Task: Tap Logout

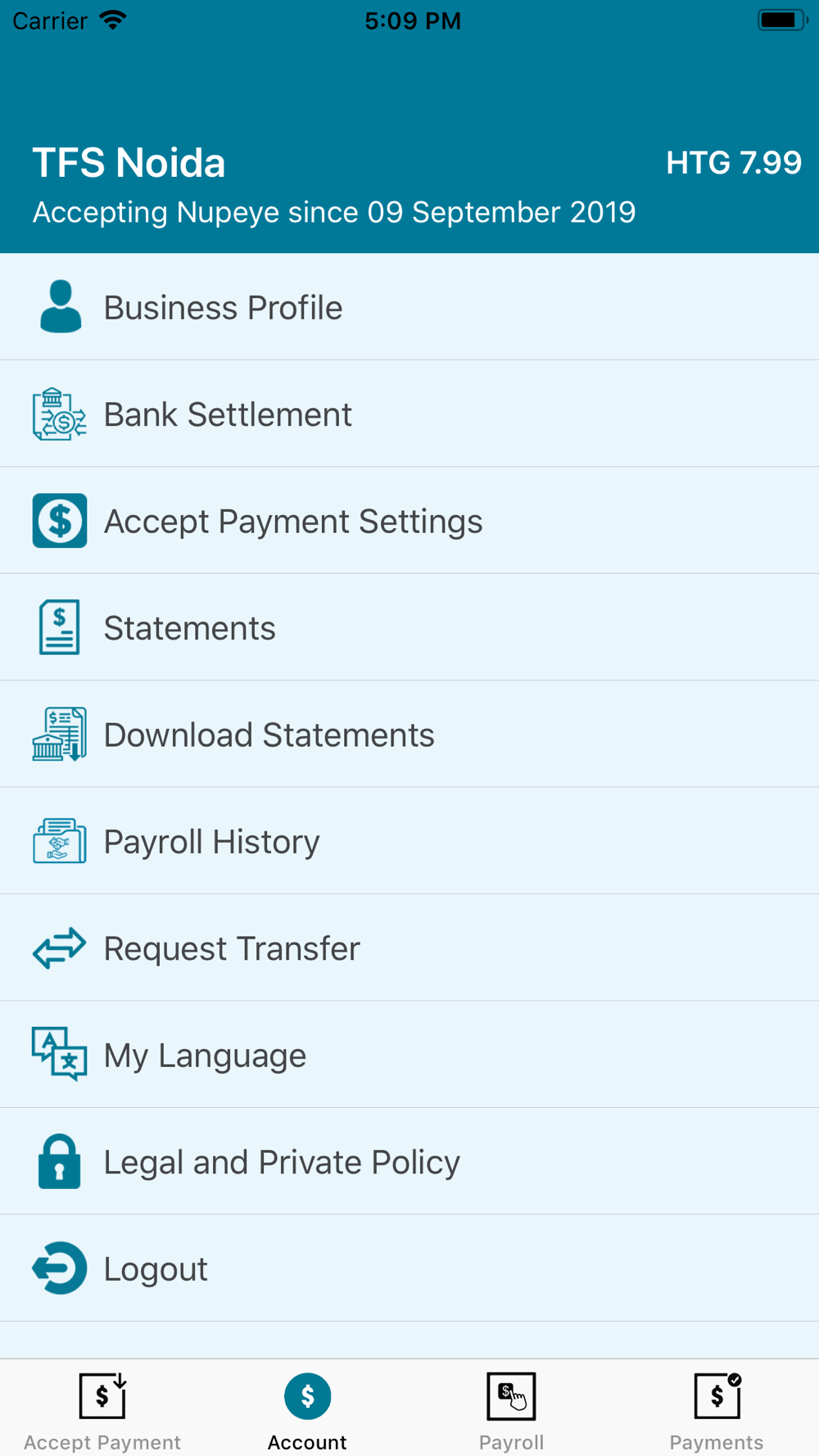Action: 409,1268
